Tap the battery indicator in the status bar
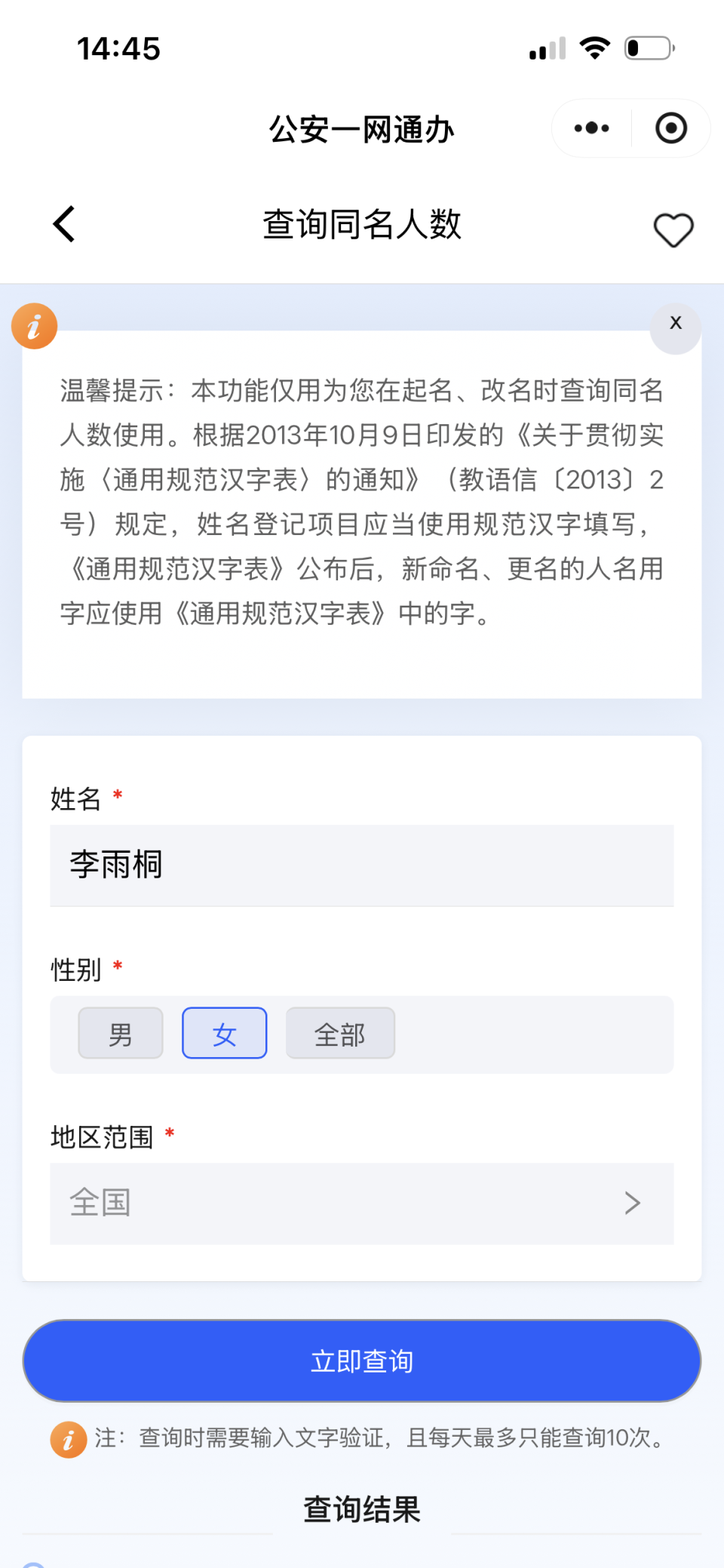Screen dimensions: 724x1568 [649, 47]
